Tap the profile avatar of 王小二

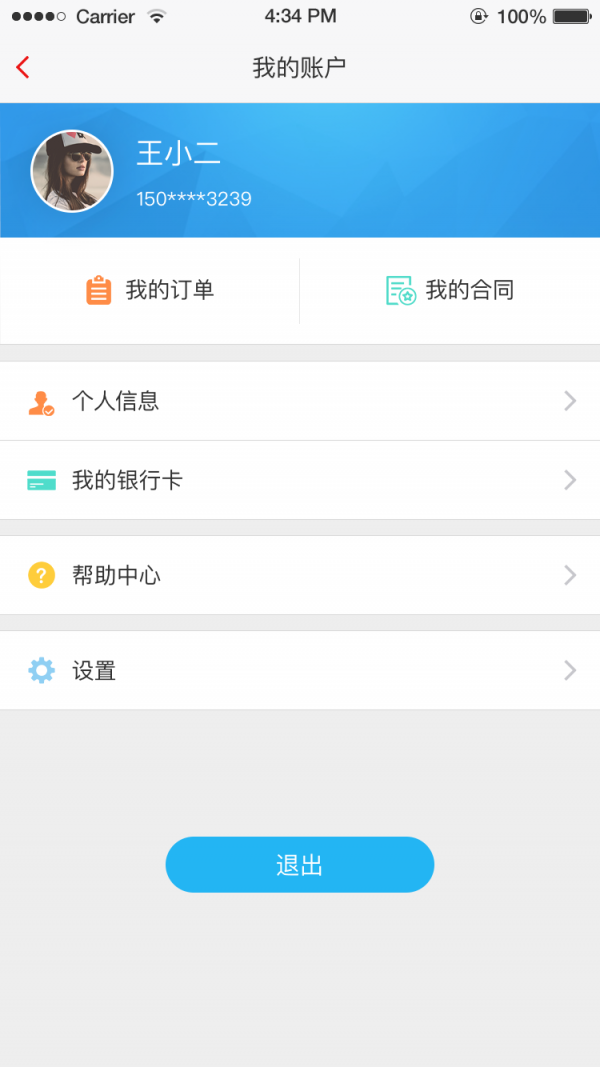(72, 171)
